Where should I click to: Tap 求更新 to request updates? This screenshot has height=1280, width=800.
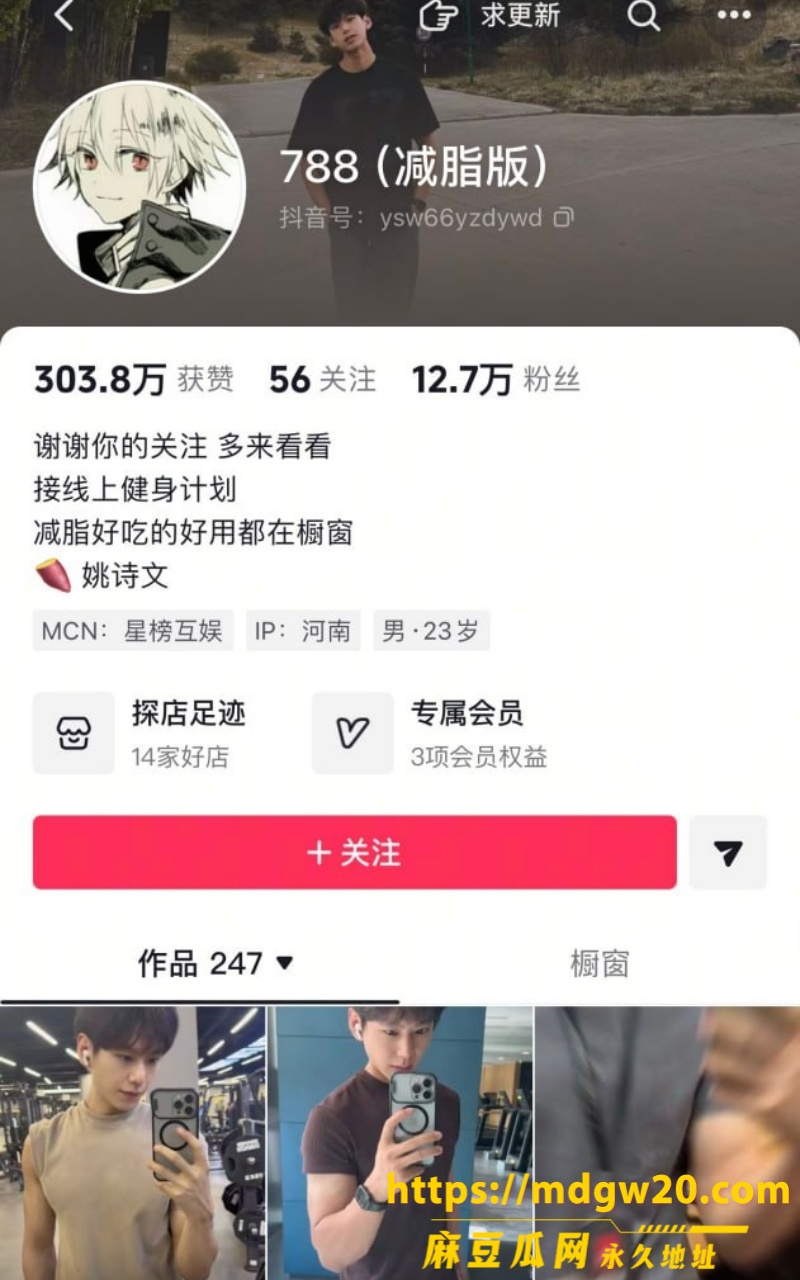pos(490,15)
